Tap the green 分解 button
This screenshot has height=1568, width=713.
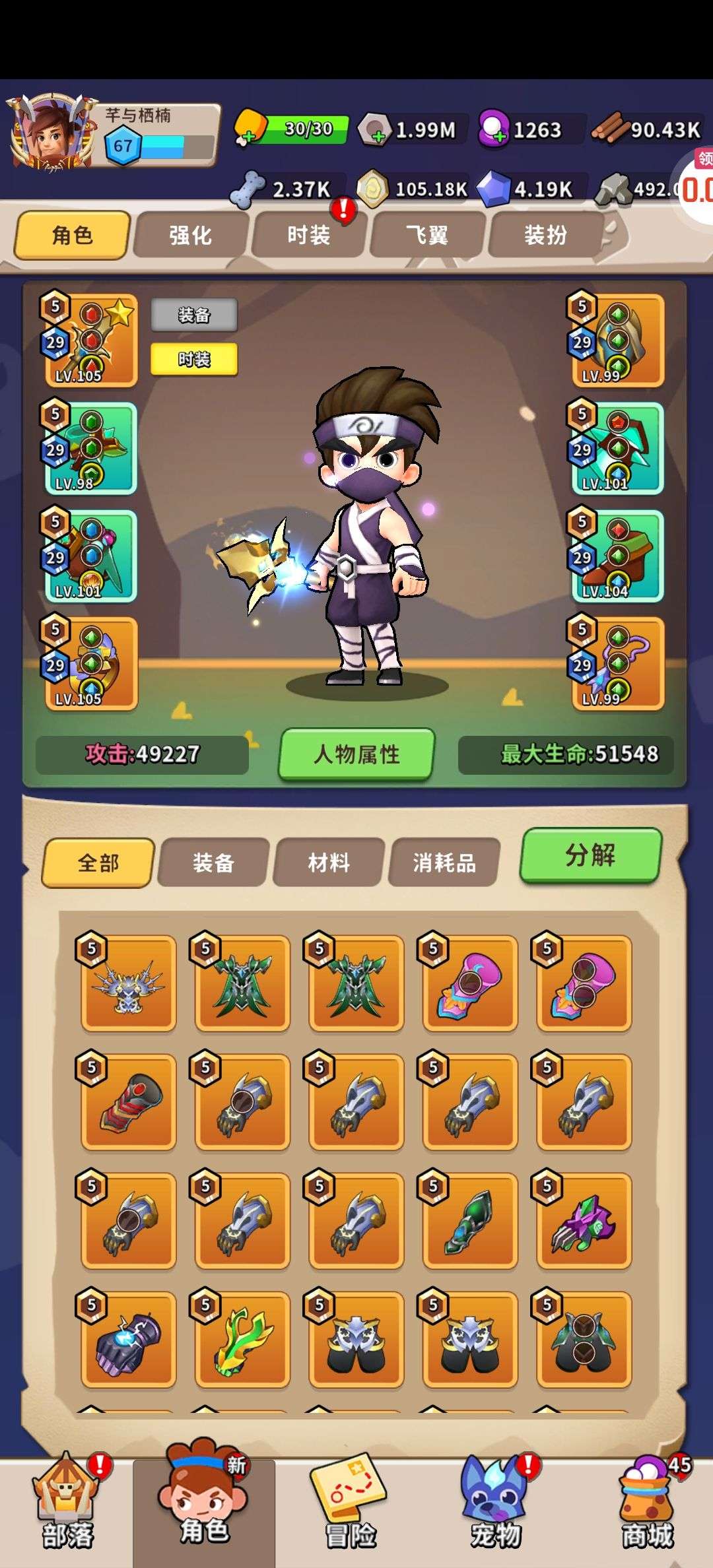(x=591, y=855)
